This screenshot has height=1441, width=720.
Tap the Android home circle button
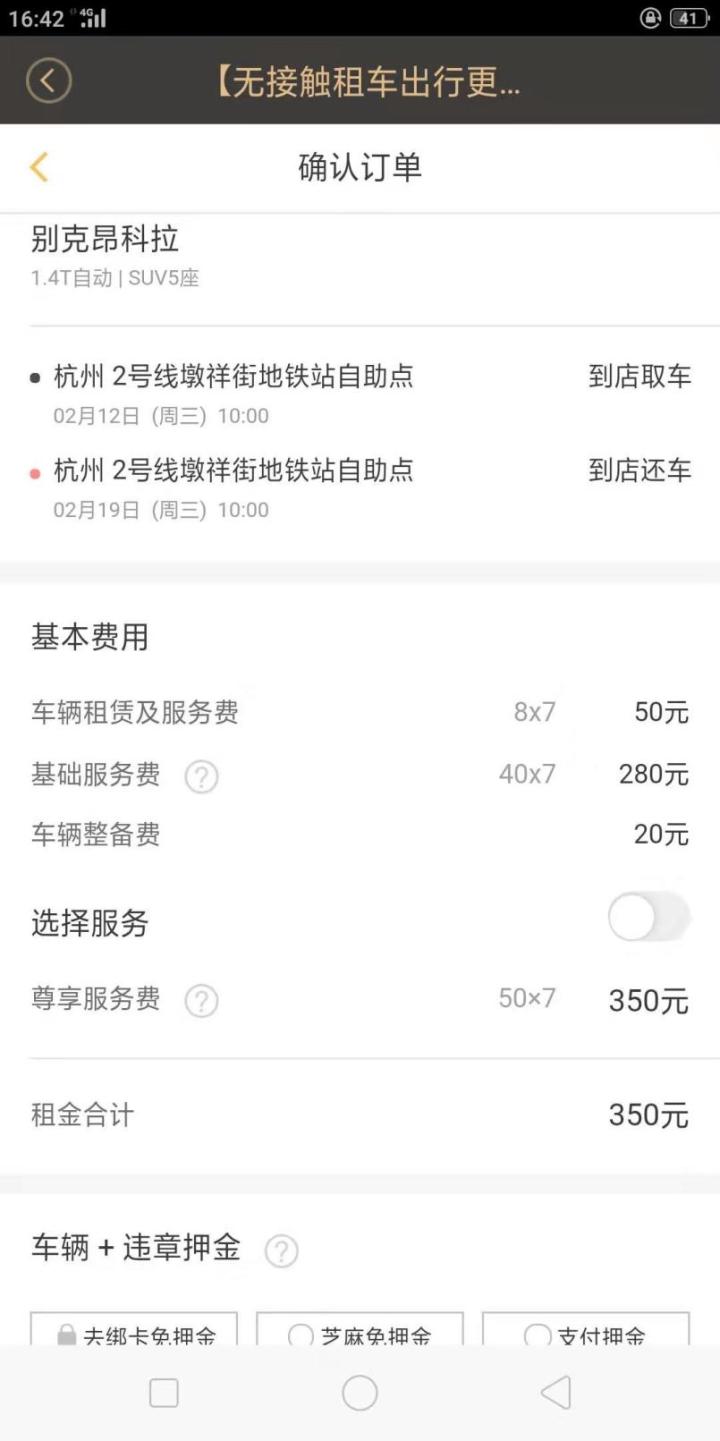point(360,1391)
